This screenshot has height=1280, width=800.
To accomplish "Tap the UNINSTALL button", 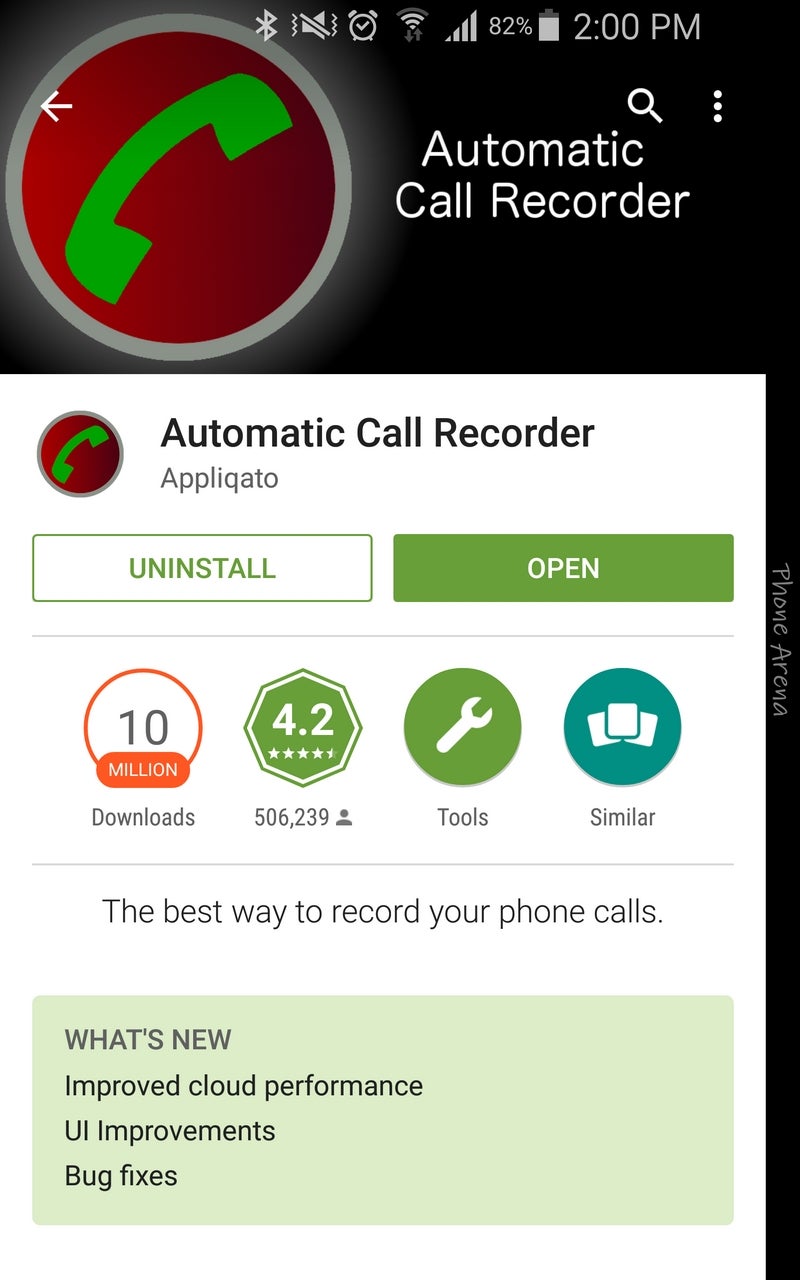I will click(202, 568).
